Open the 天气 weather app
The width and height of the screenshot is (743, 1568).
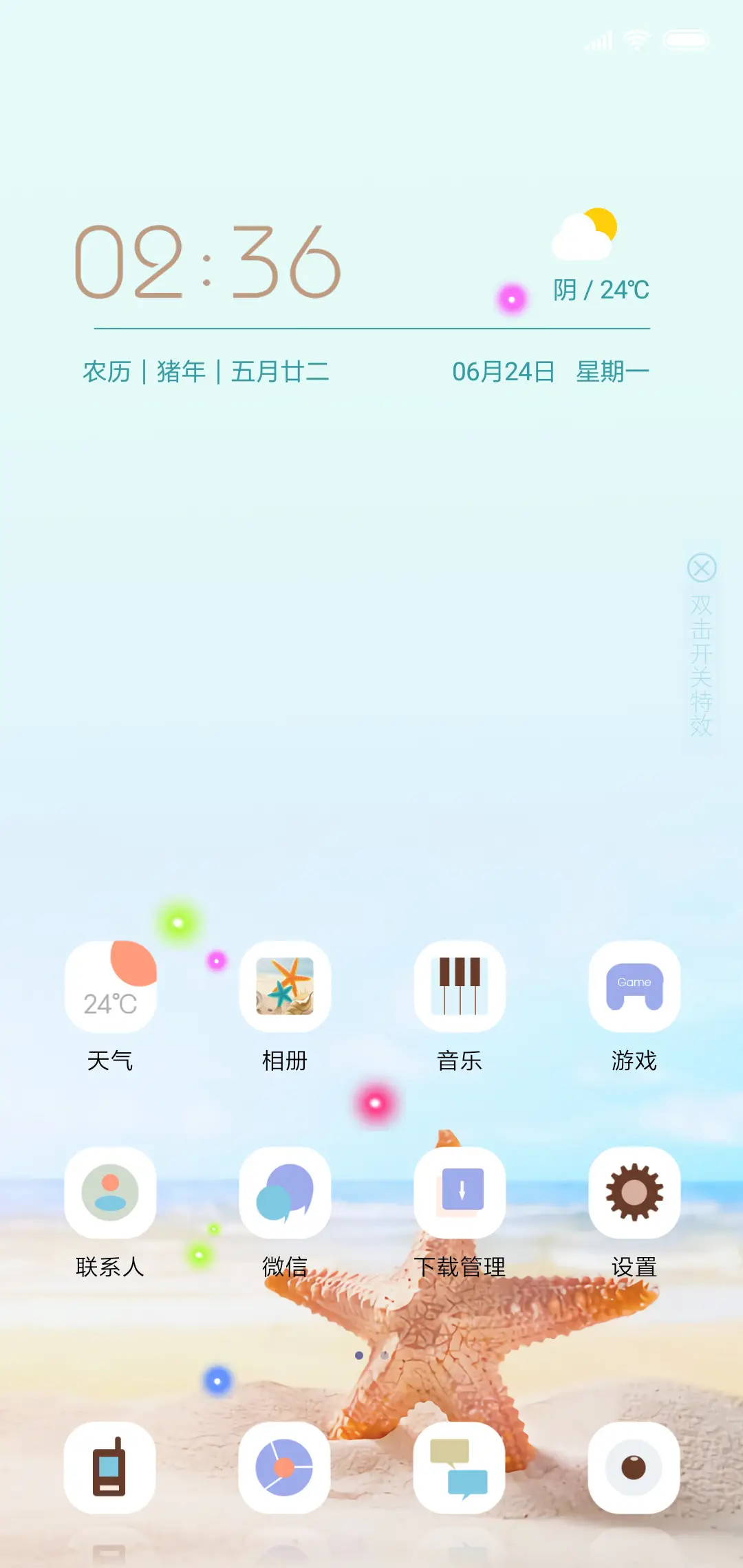coord(111,988)
